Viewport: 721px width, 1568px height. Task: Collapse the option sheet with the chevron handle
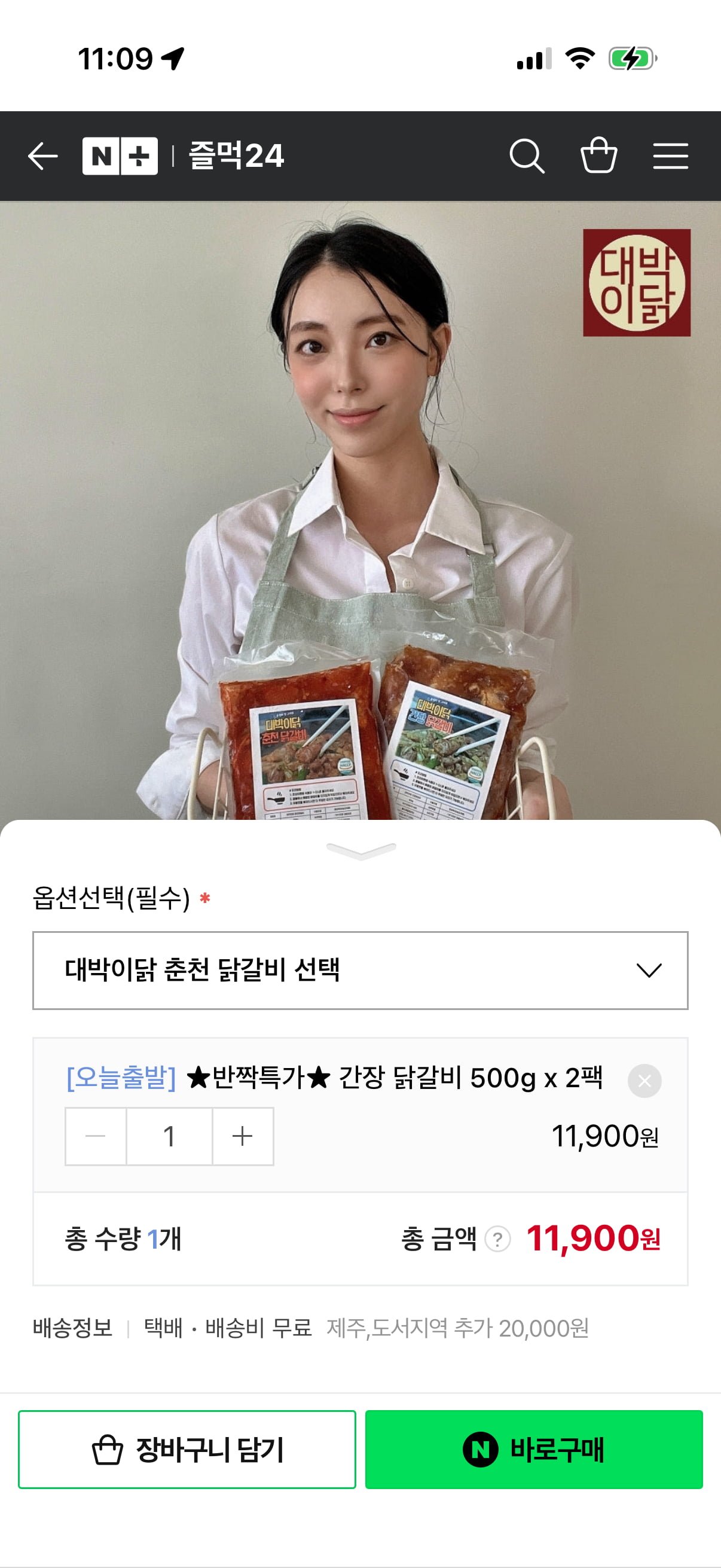[x=361, y=850]
